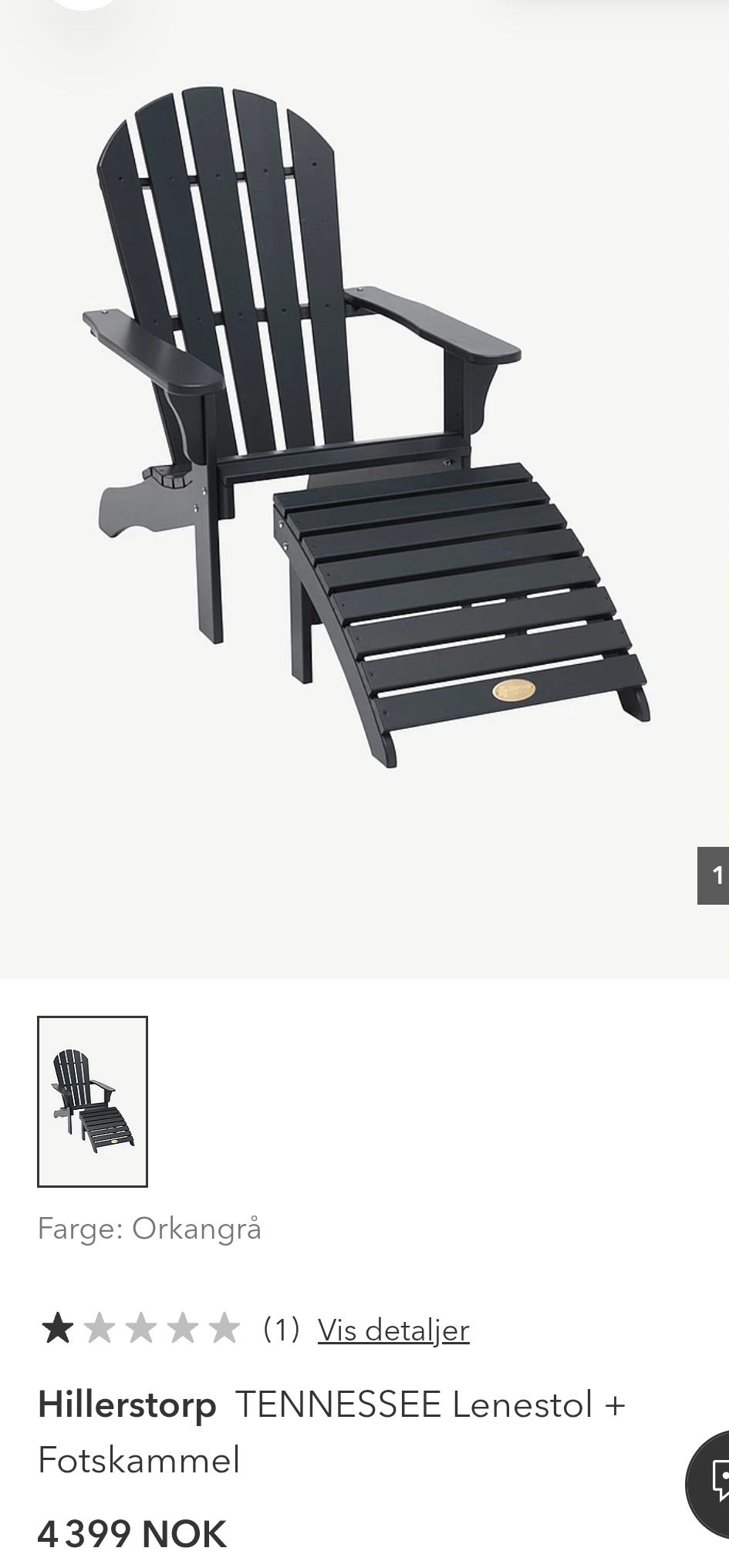Open the Vis detaljer reviews link

393,1330
